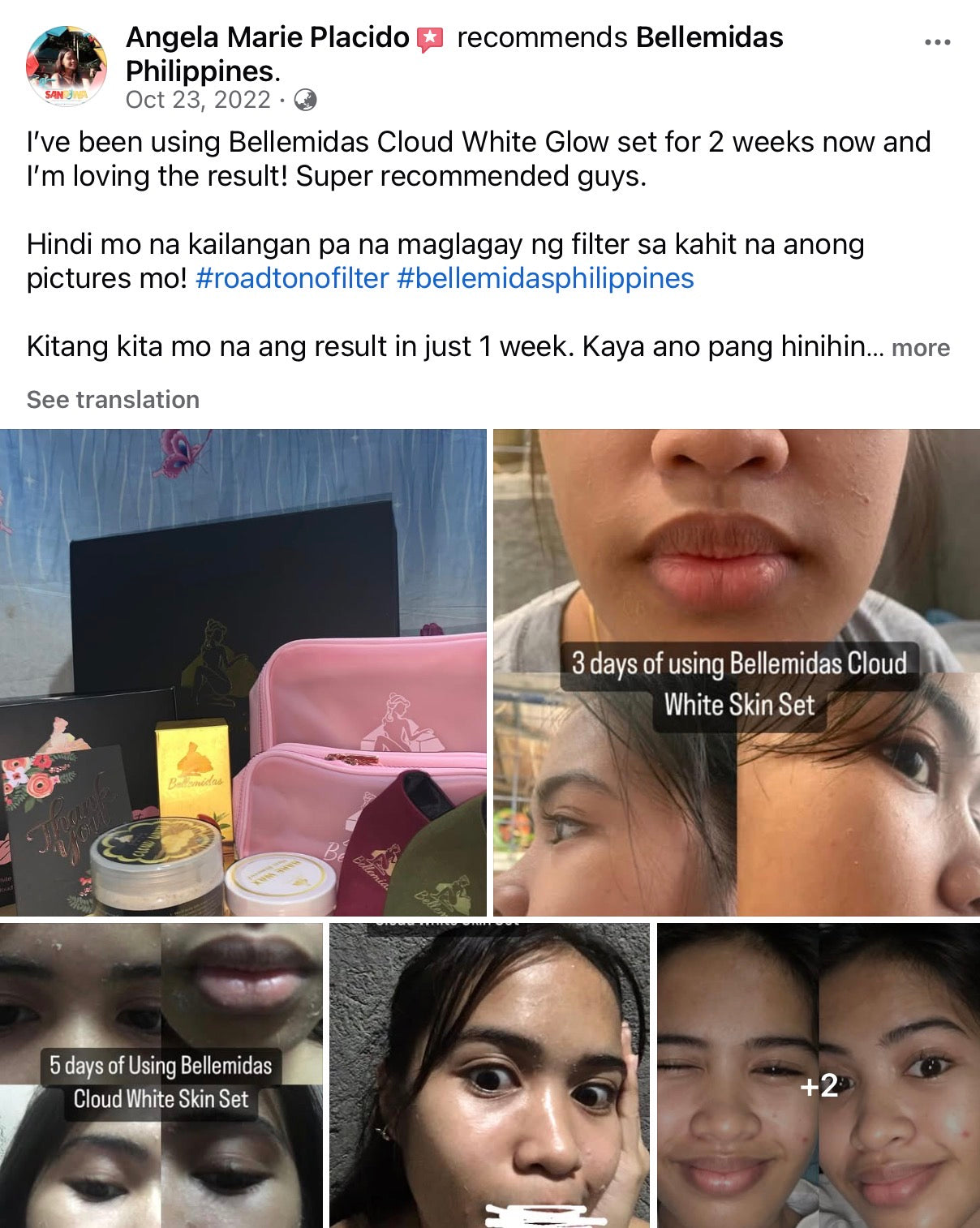Tap See translation under the post
Screen dimensions: 980x1228
(x=113, y=400)
